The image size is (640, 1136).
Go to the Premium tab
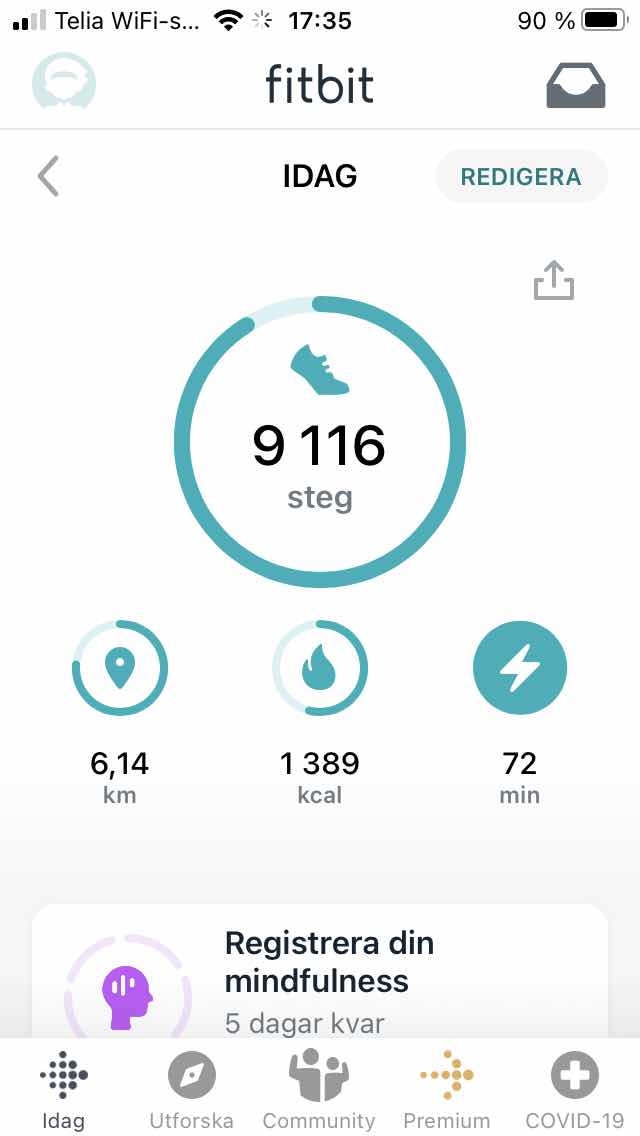coord(446,1089)
